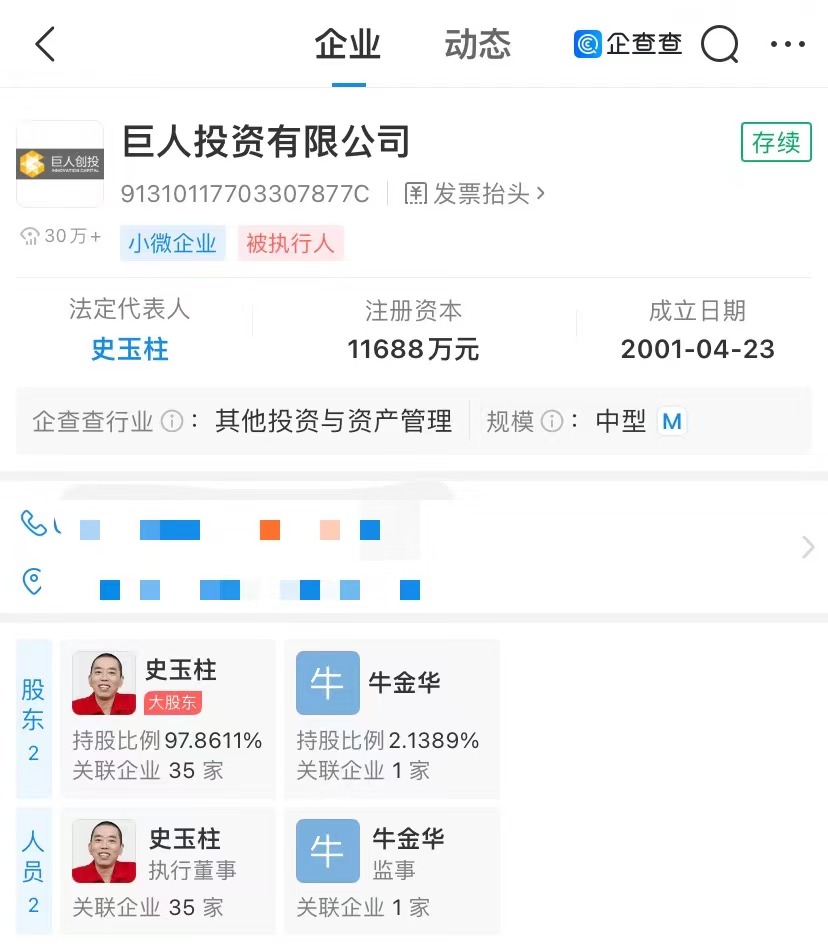Select the 企业 tab

pyautogui.click(x=348, y=45)
